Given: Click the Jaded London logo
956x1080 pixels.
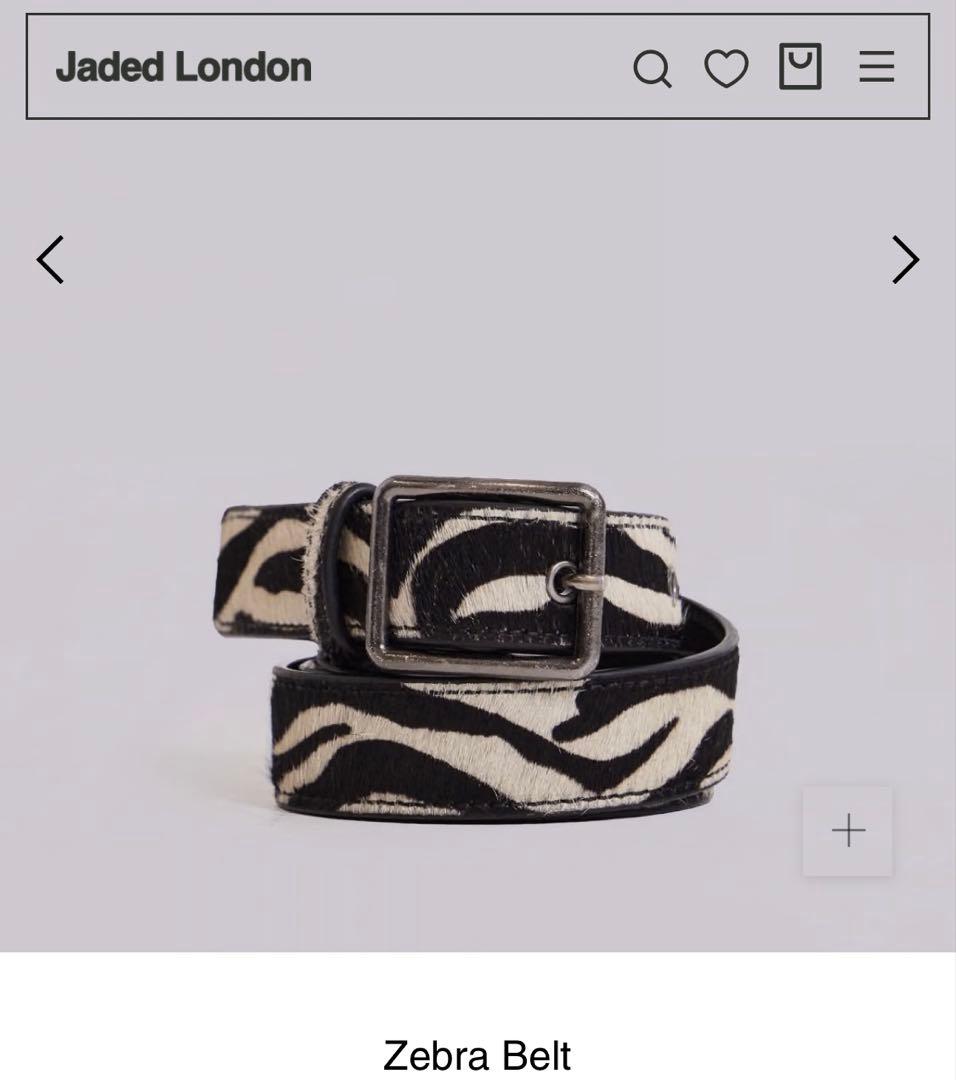Looking at the screenshot, I should tap(184, 67).
